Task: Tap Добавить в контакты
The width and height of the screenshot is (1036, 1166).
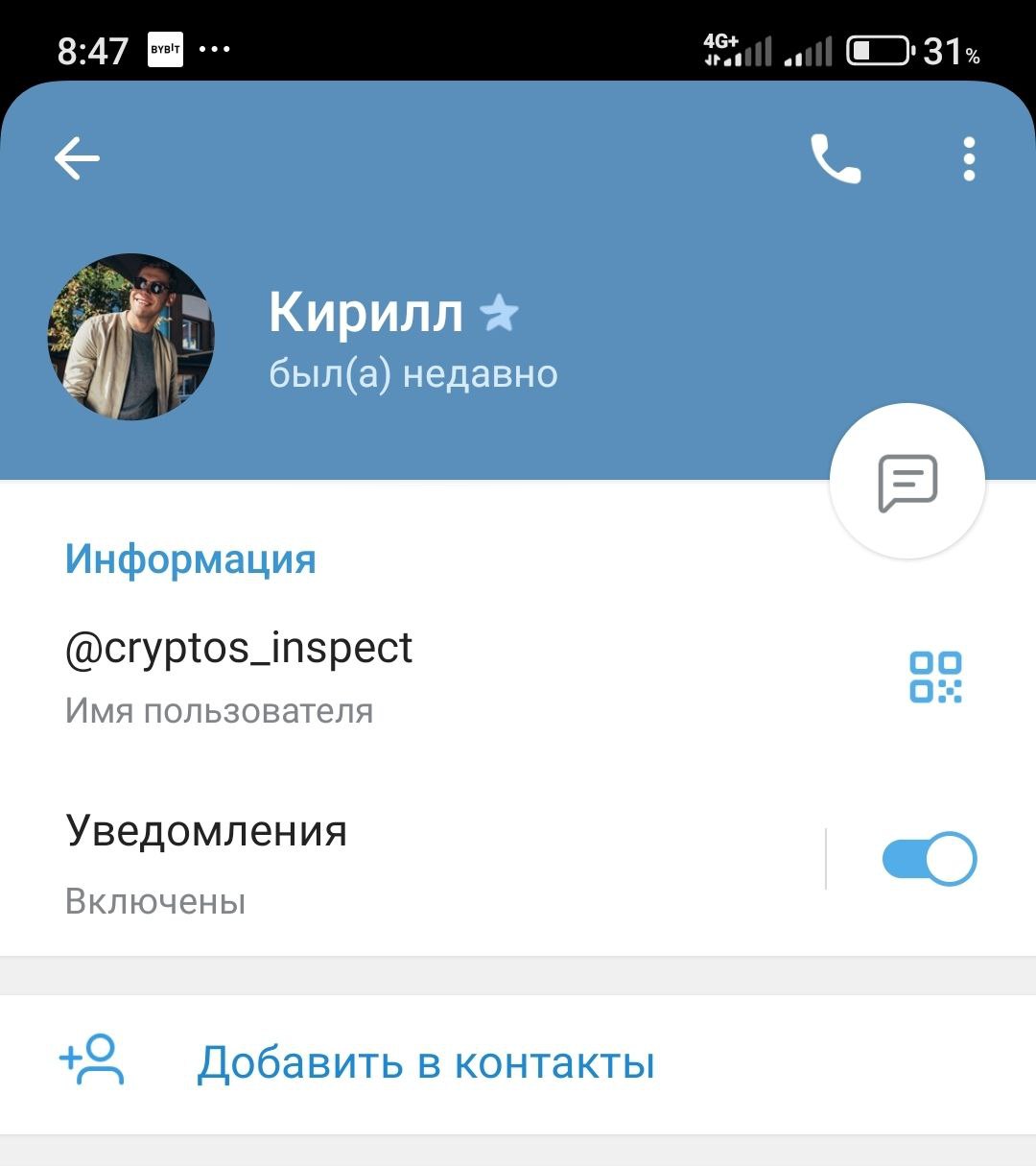Action: click(425, 1062)
